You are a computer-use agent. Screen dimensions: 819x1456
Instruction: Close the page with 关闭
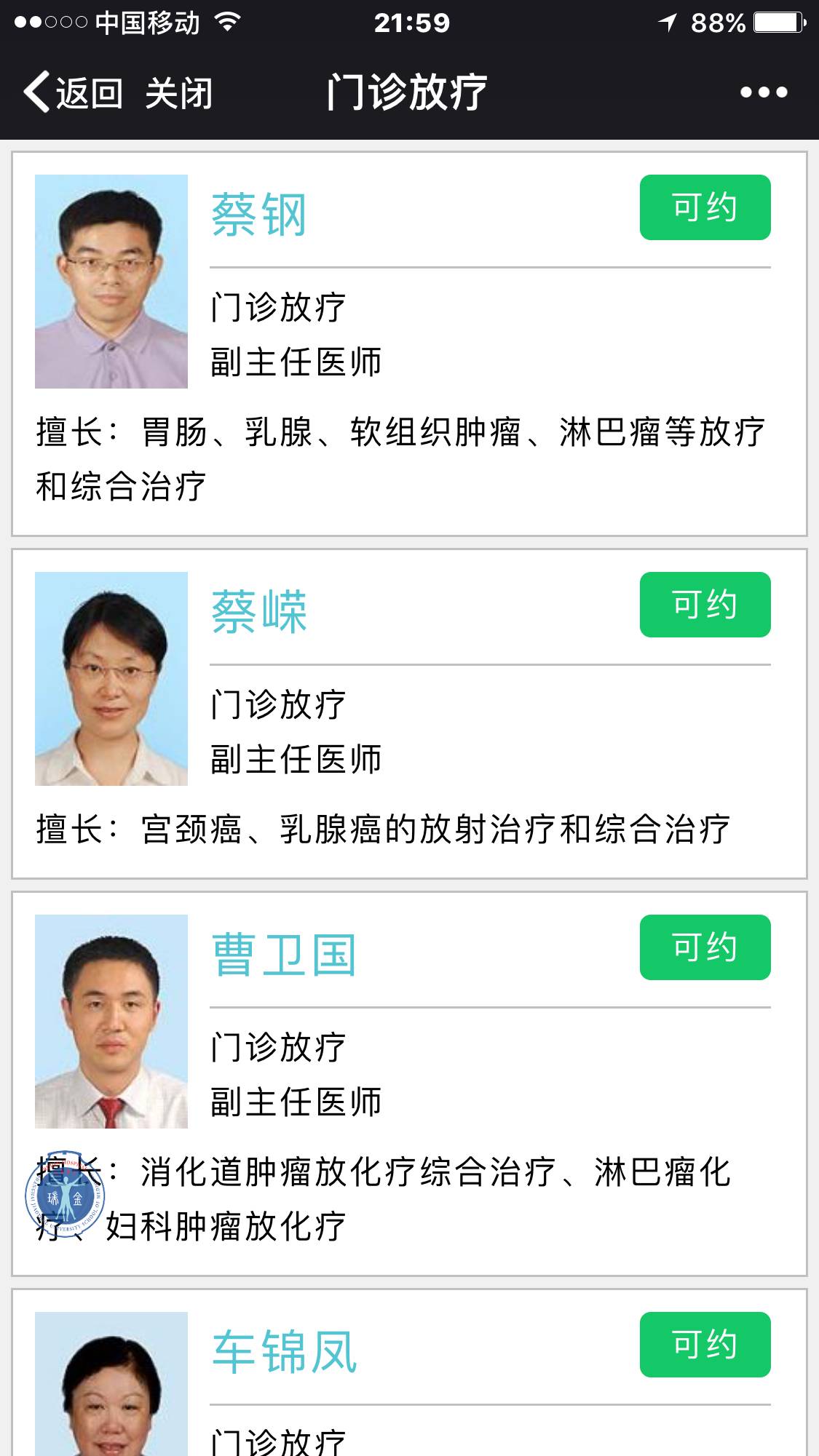pos(178,93)
